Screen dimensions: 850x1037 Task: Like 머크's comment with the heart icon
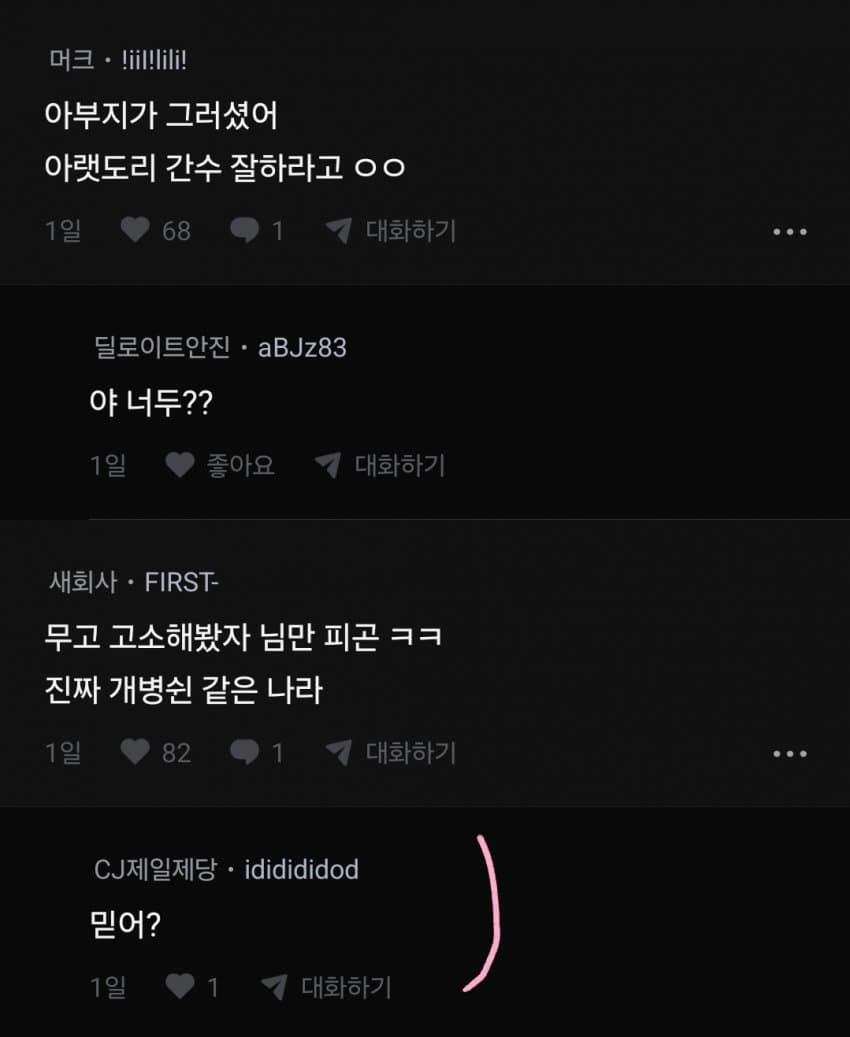pos(135,231)
